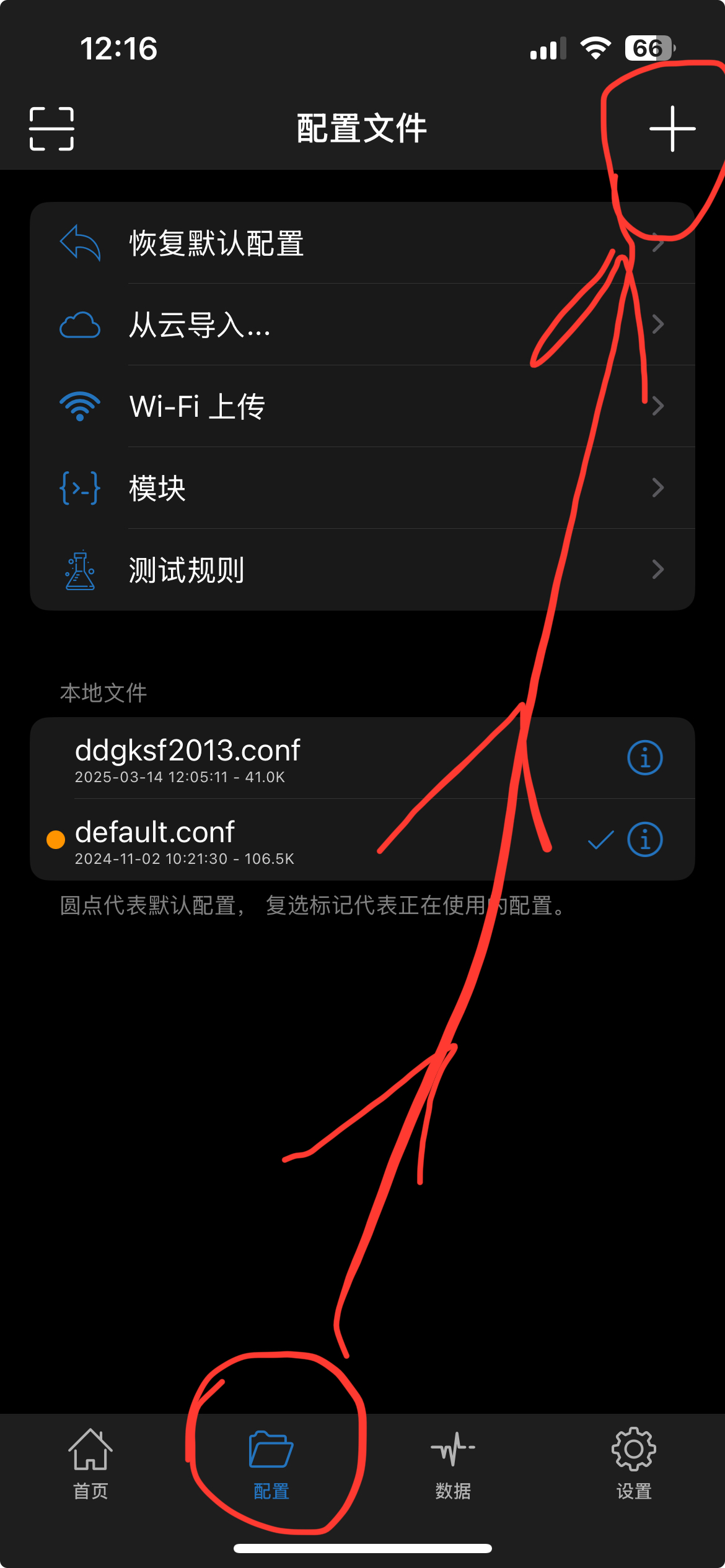Open the QR code scanner icon
Screen dimensions: 725x1568
52,129
